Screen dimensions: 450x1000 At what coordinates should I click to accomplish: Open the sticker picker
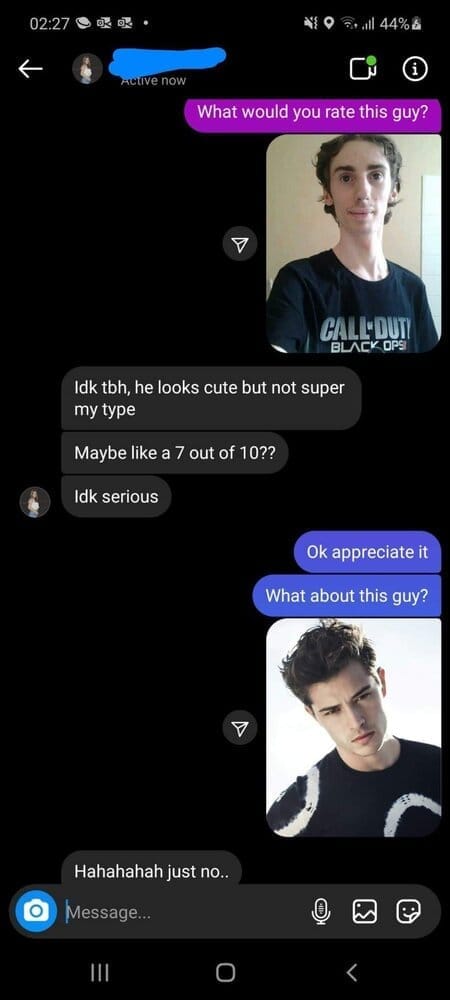(x=408, y=912)
